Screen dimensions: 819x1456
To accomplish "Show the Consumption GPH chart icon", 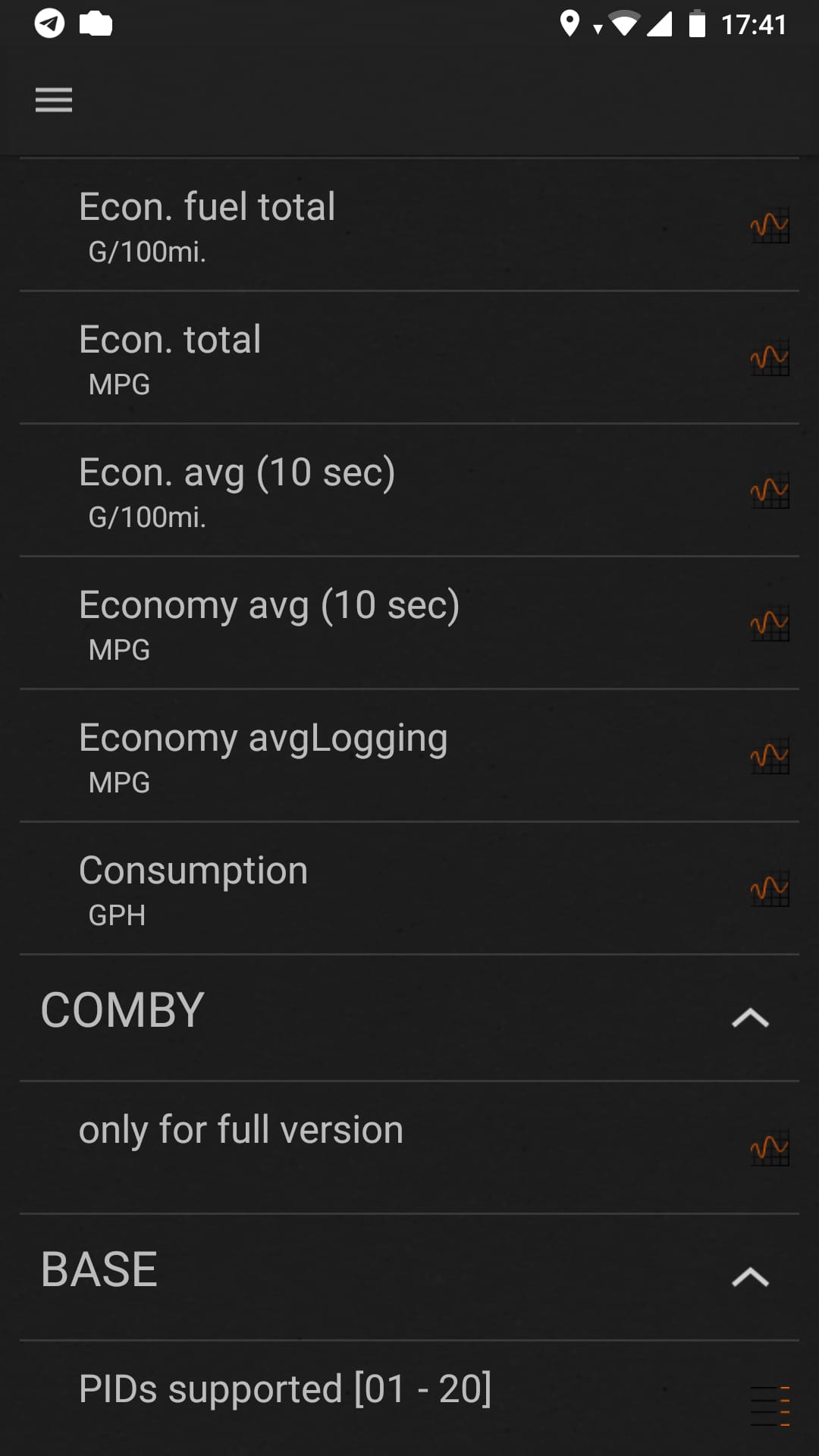I will 769,889.
